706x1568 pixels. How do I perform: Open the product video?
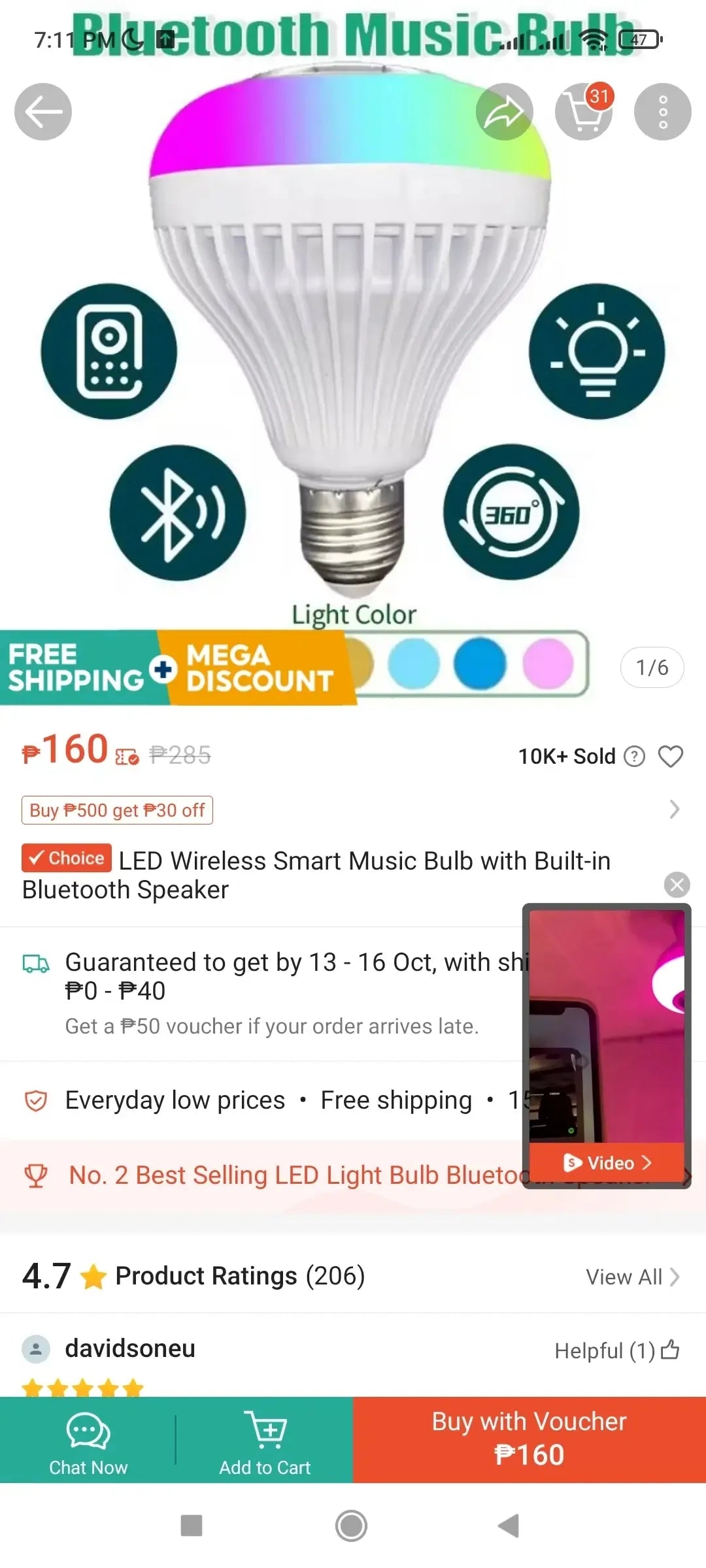click(x=607, y=1163)
